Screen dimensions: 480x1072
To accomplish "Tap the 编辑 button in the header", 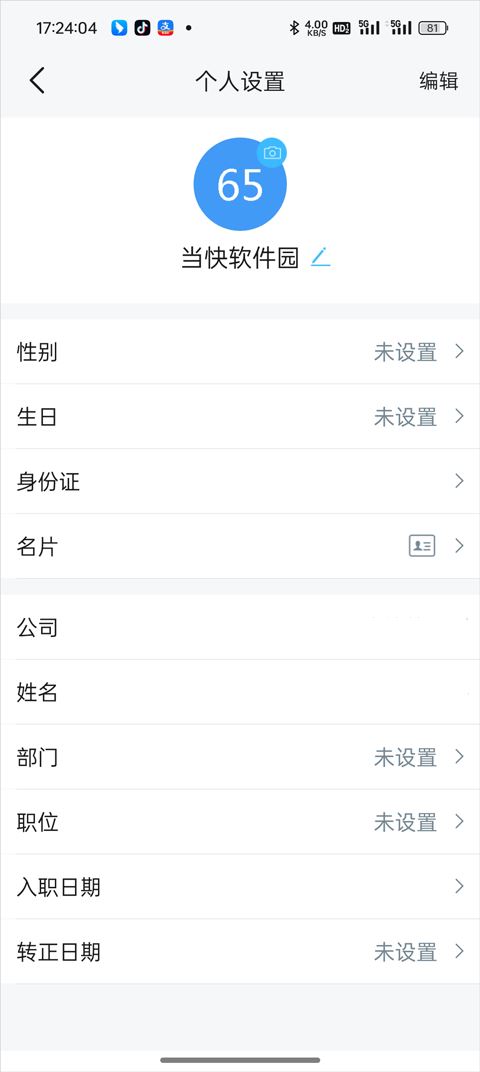I will 438,81.
